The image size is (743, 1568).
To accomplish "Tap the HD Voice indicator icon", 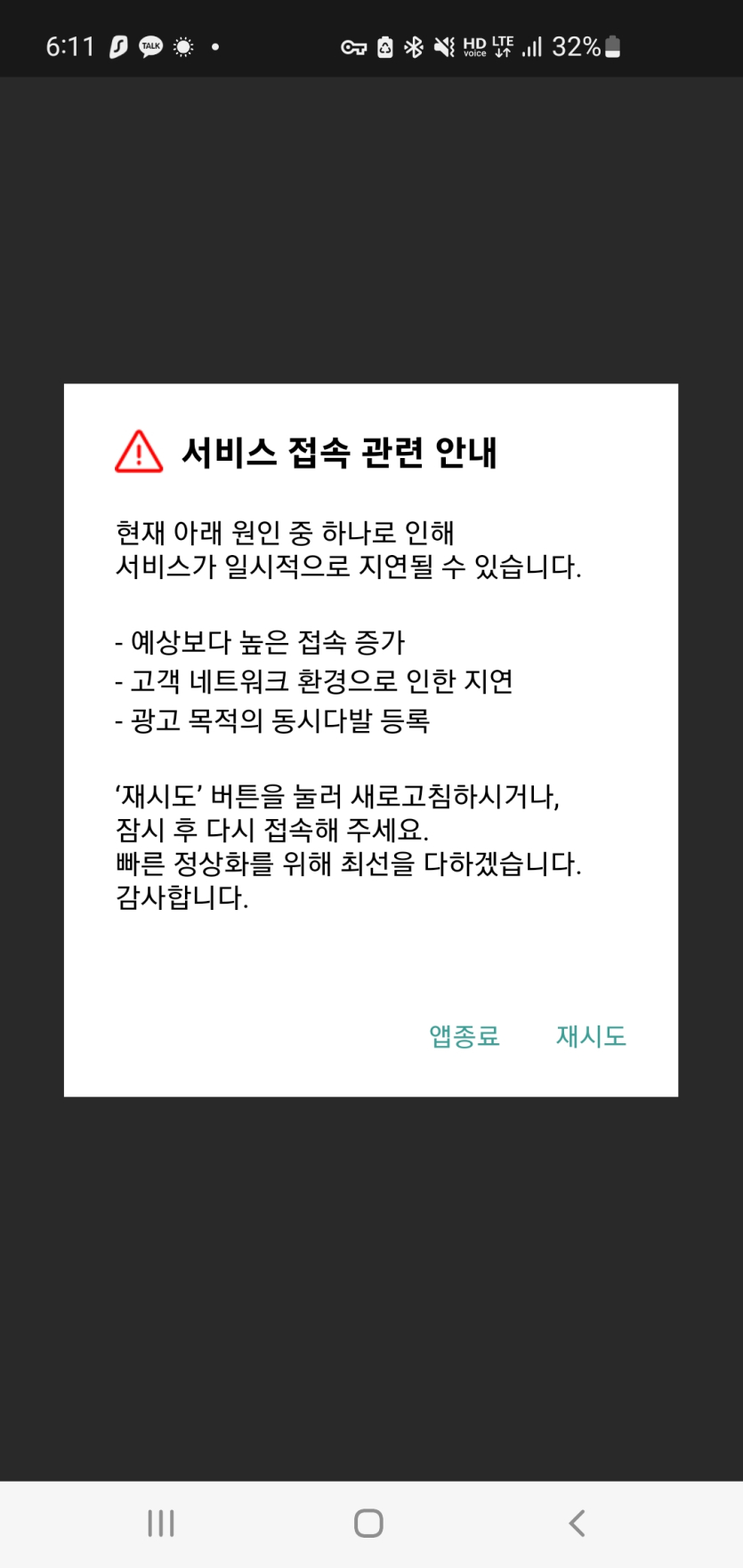I will [x=474, y=45].
